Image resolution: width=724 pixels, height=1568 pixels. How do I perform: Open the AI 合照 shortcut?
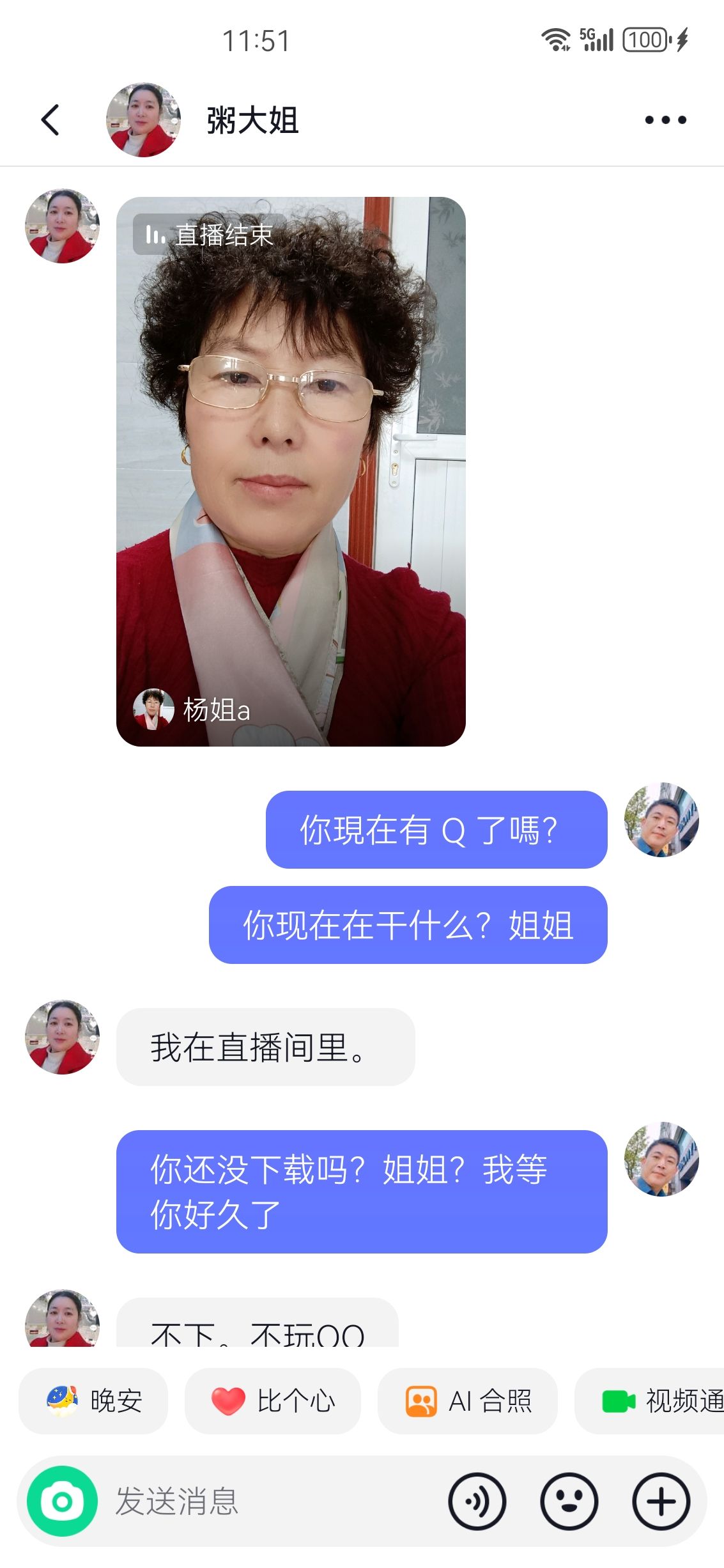[468, 1401]
